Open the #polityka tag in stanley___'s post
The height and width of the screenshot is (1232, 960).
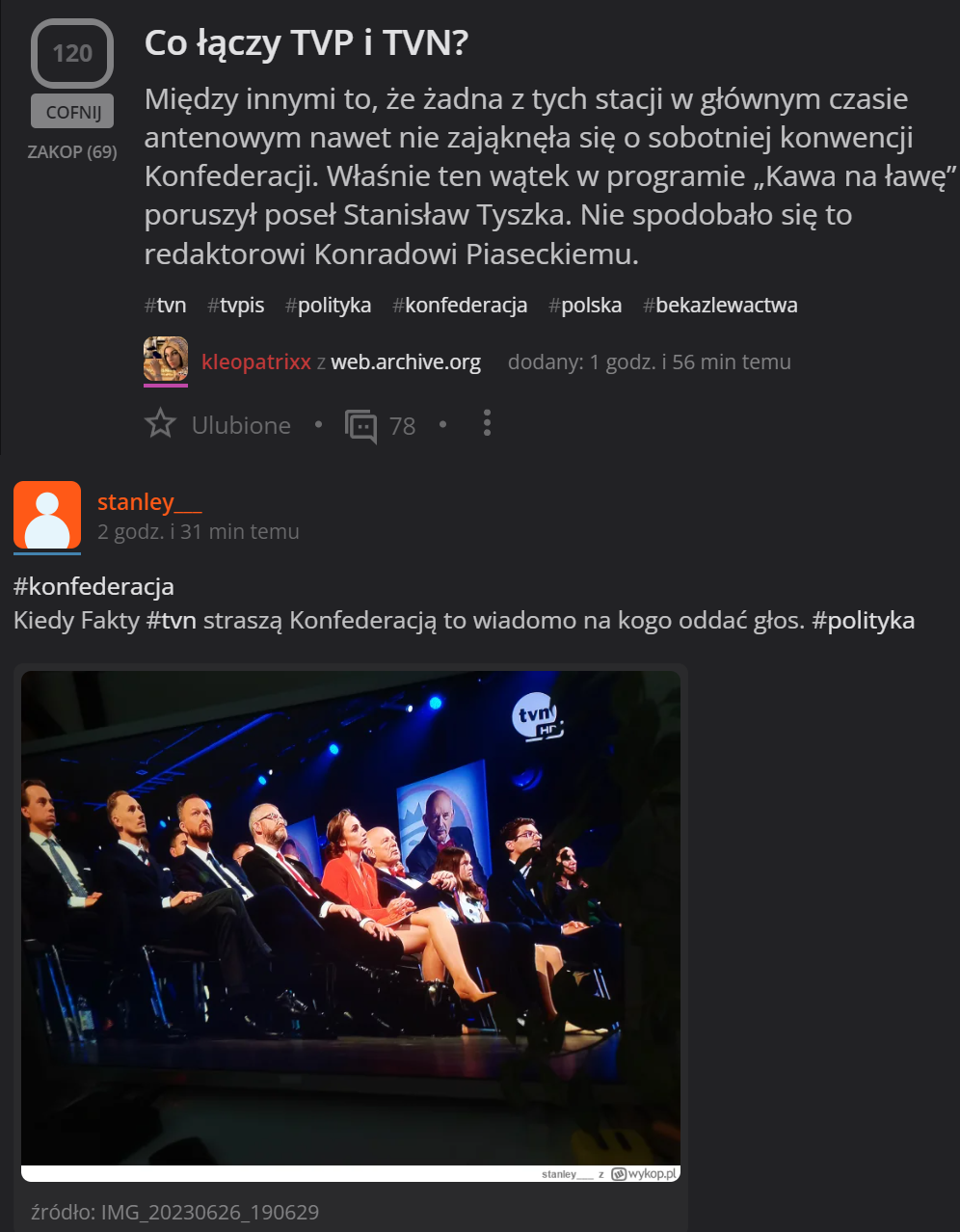(863, 620)
